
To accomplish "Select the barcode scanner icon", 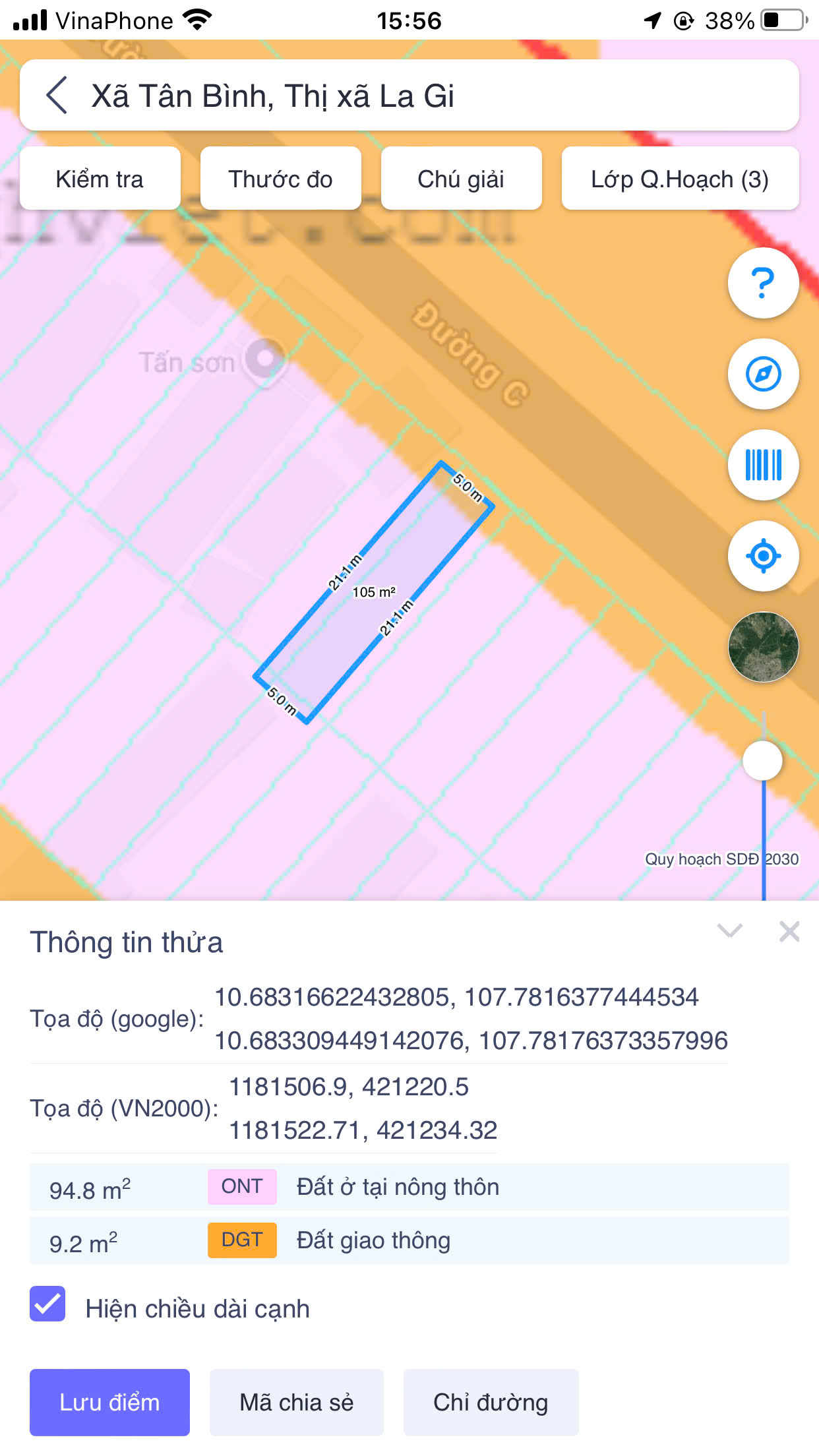I will [x=762, y=465].
